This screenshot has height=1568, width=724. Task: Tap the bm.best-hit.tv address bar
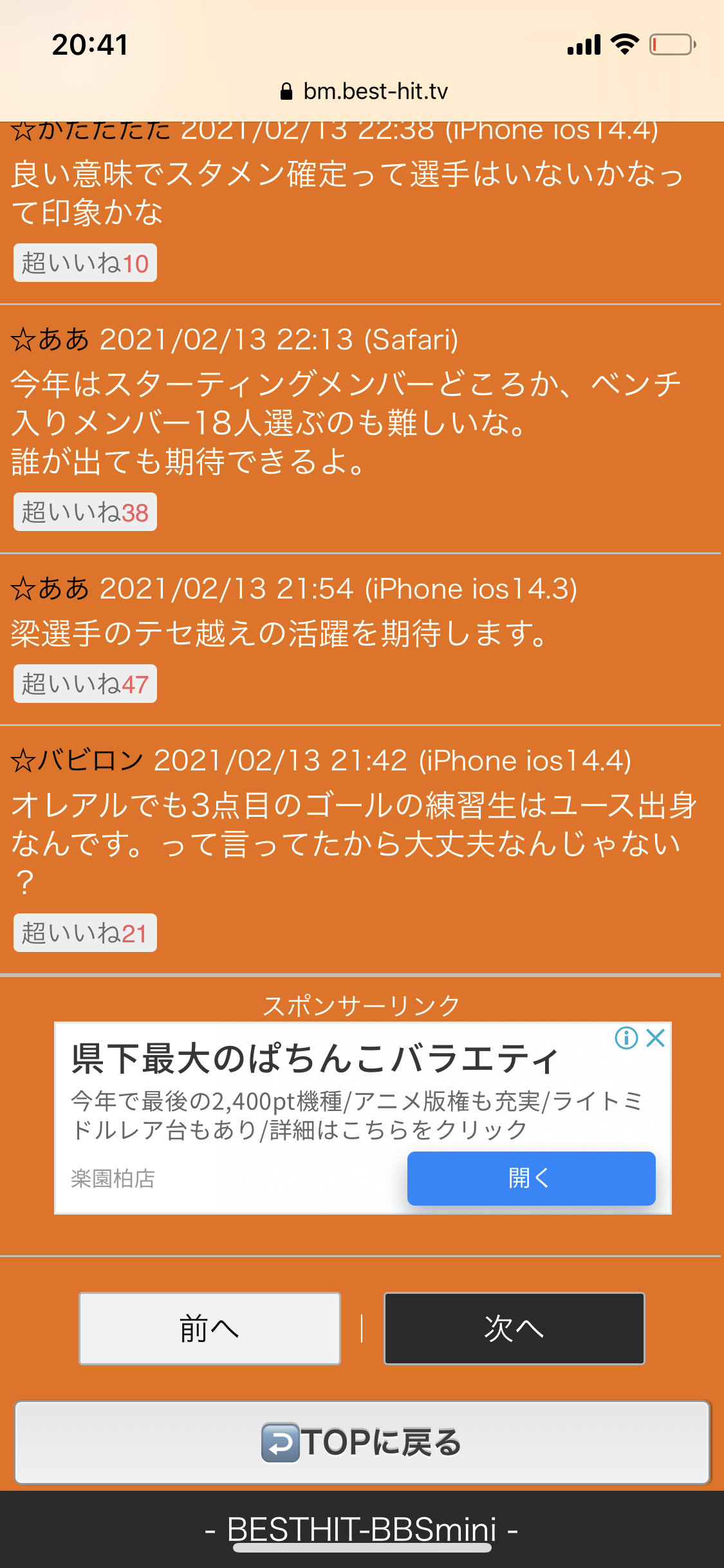coord(363,91)
